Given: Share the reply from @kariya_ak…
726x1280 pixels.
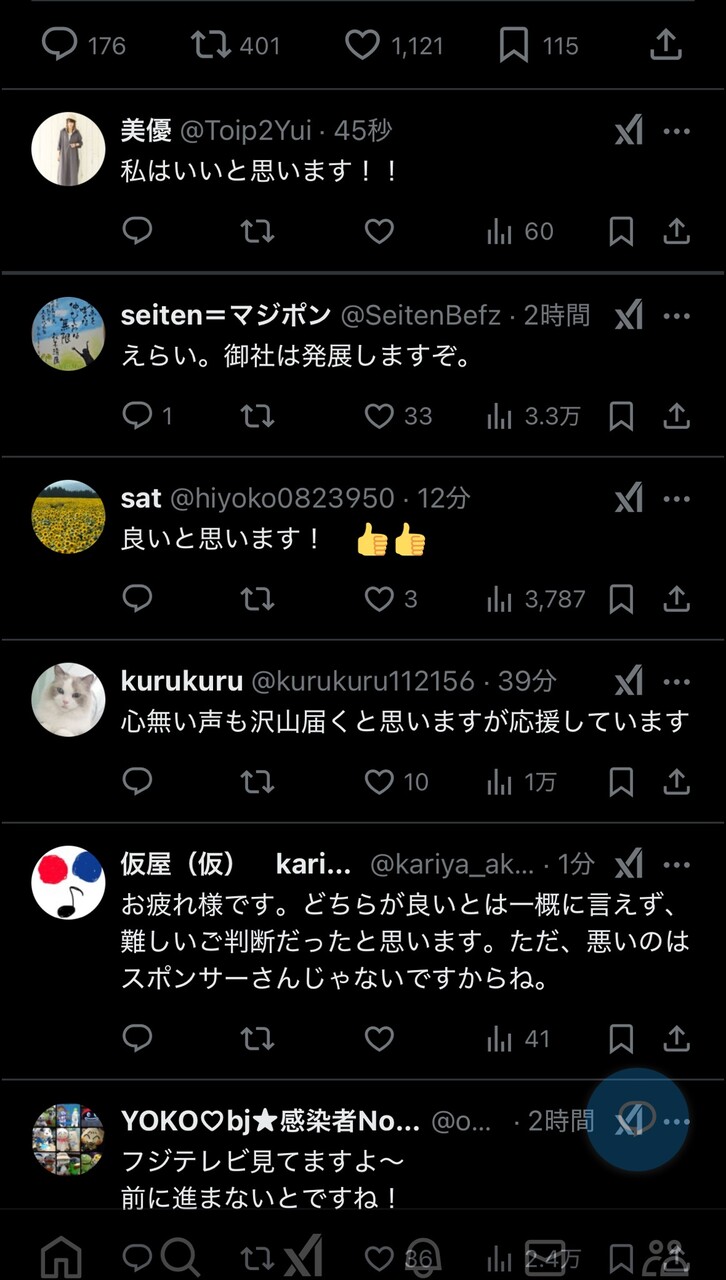Looking at the screenshot, I should (x=677, y=1039).
